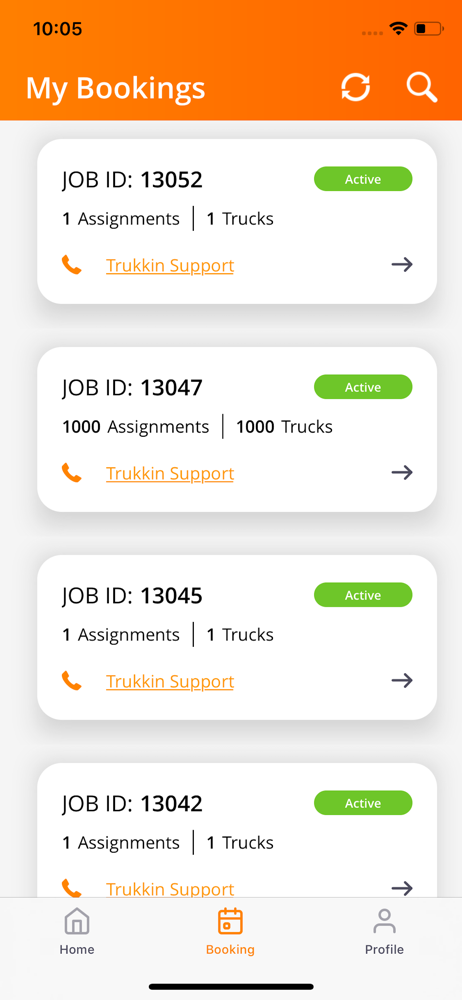Tap the arrow on job 13052
This screenshot has width=462, height=1000.
[402, 265]
